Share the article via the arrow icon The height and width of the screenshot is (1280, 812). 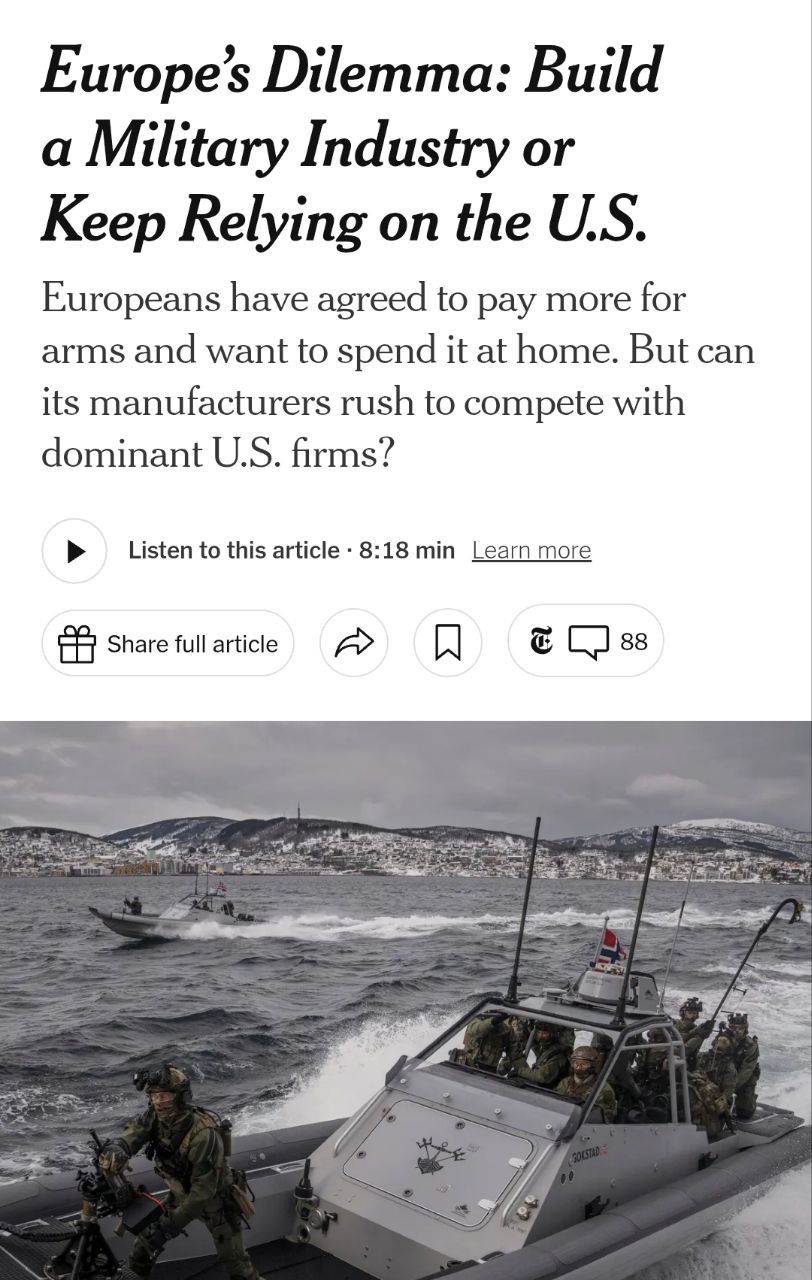pos(353,643)
